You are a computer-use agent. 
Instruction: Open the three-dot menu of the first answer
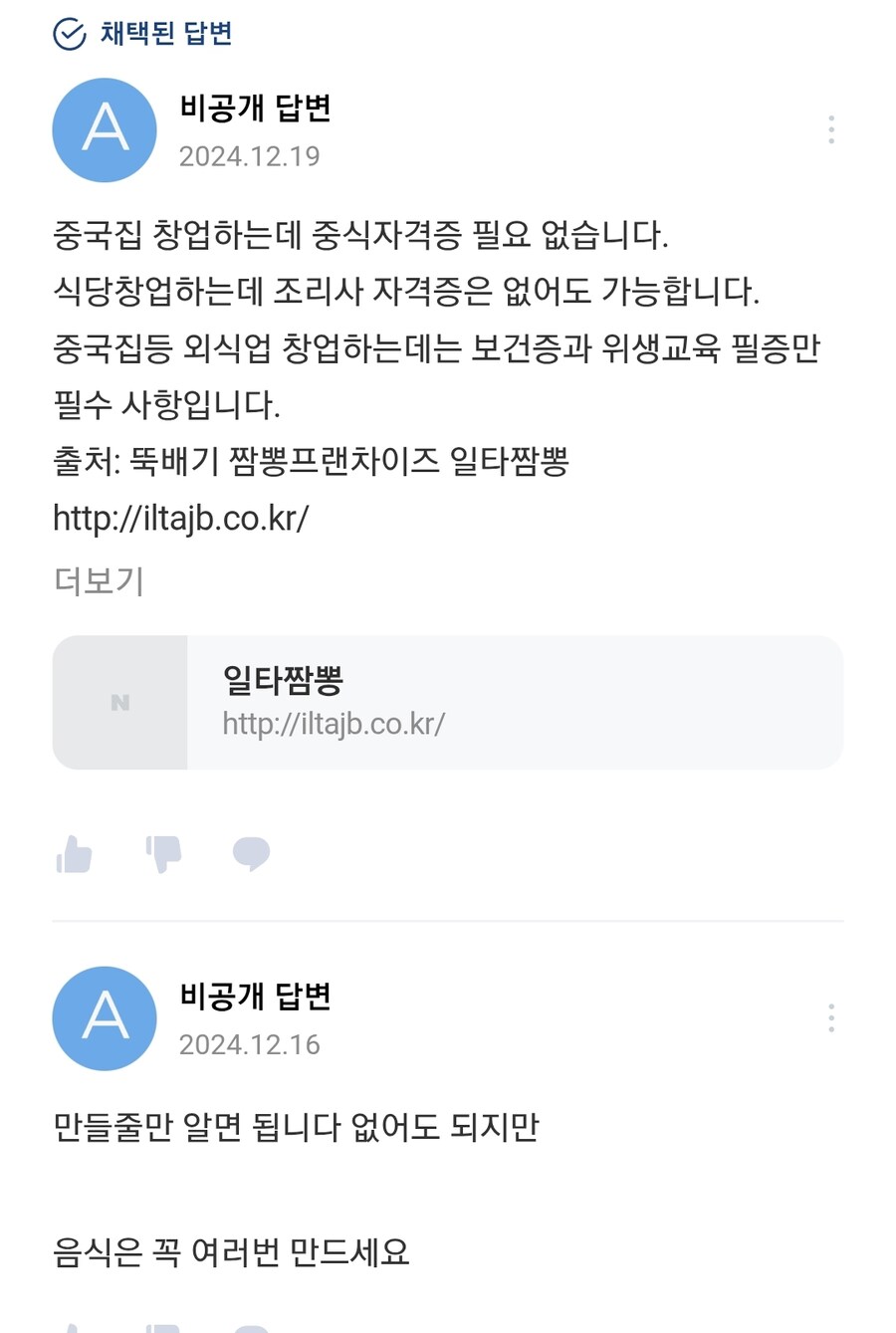831,130
